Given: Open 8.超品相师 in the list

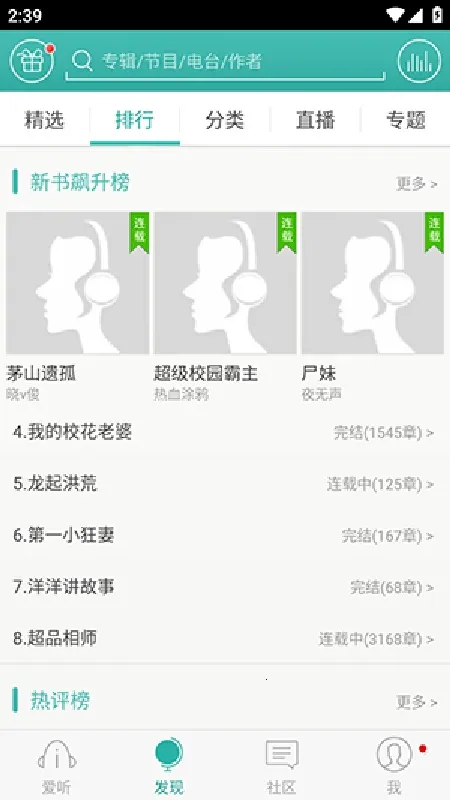Looking at the screenshot, I should [225, 639].
